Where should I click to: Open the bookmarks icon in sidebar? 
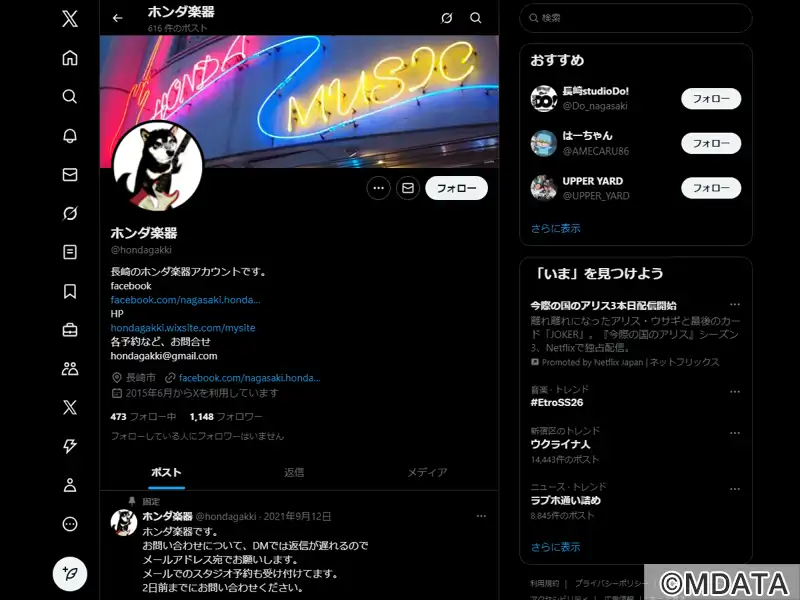[70, 291]
